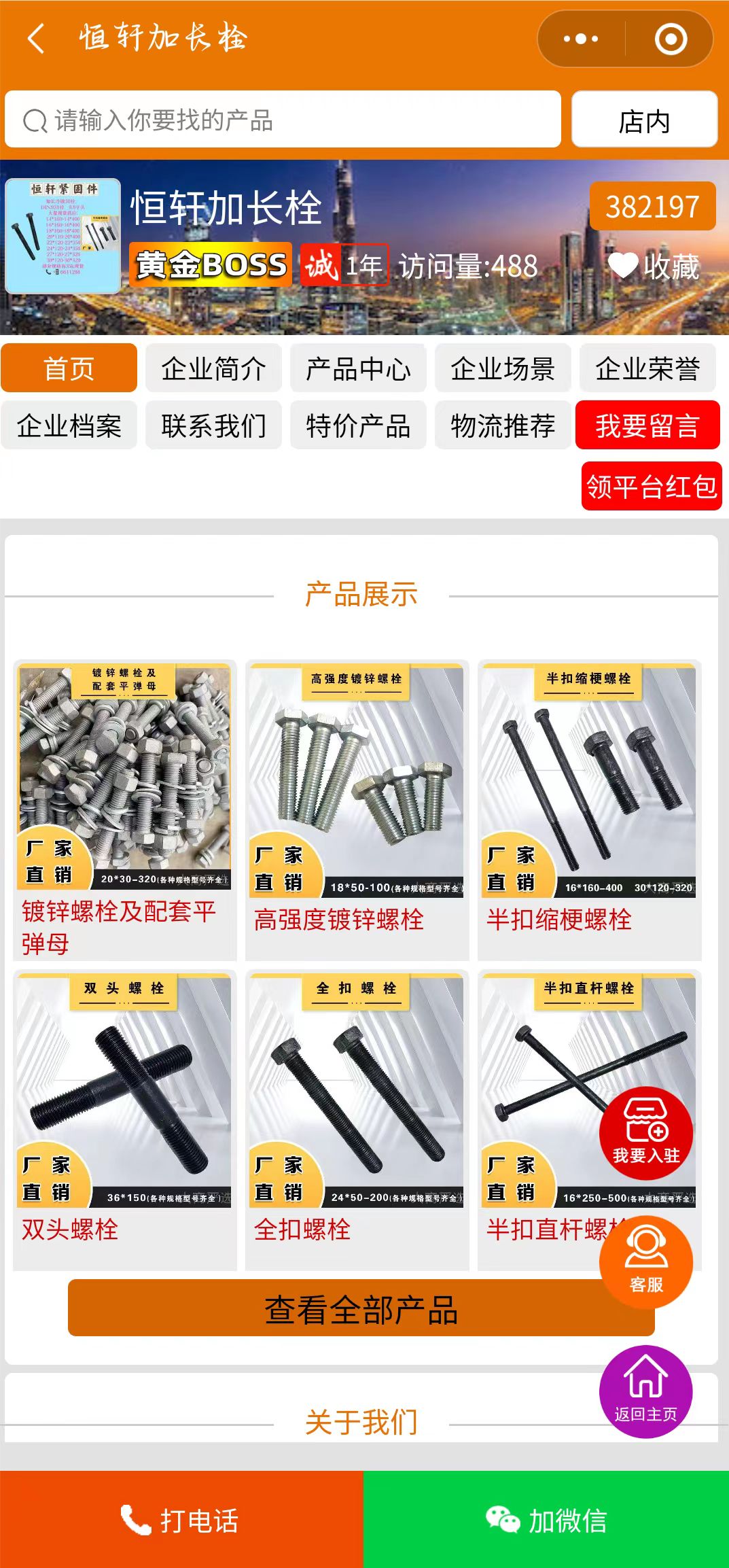Call the shop via 打电话
Viewport: 729px width, 1568px height.
tap(181, 1520)
